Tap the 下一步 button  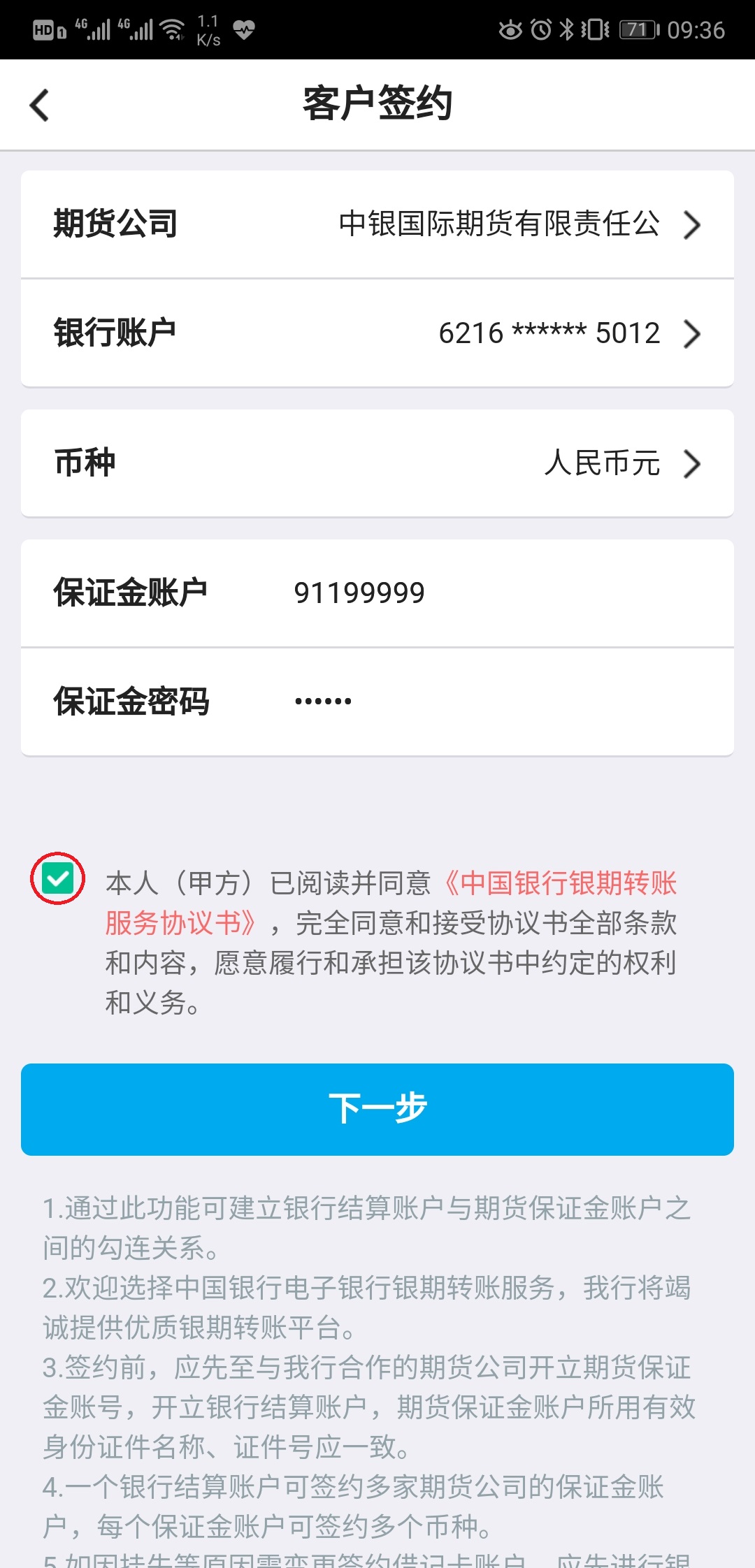pyautogui.click(x=377, y=1109)
